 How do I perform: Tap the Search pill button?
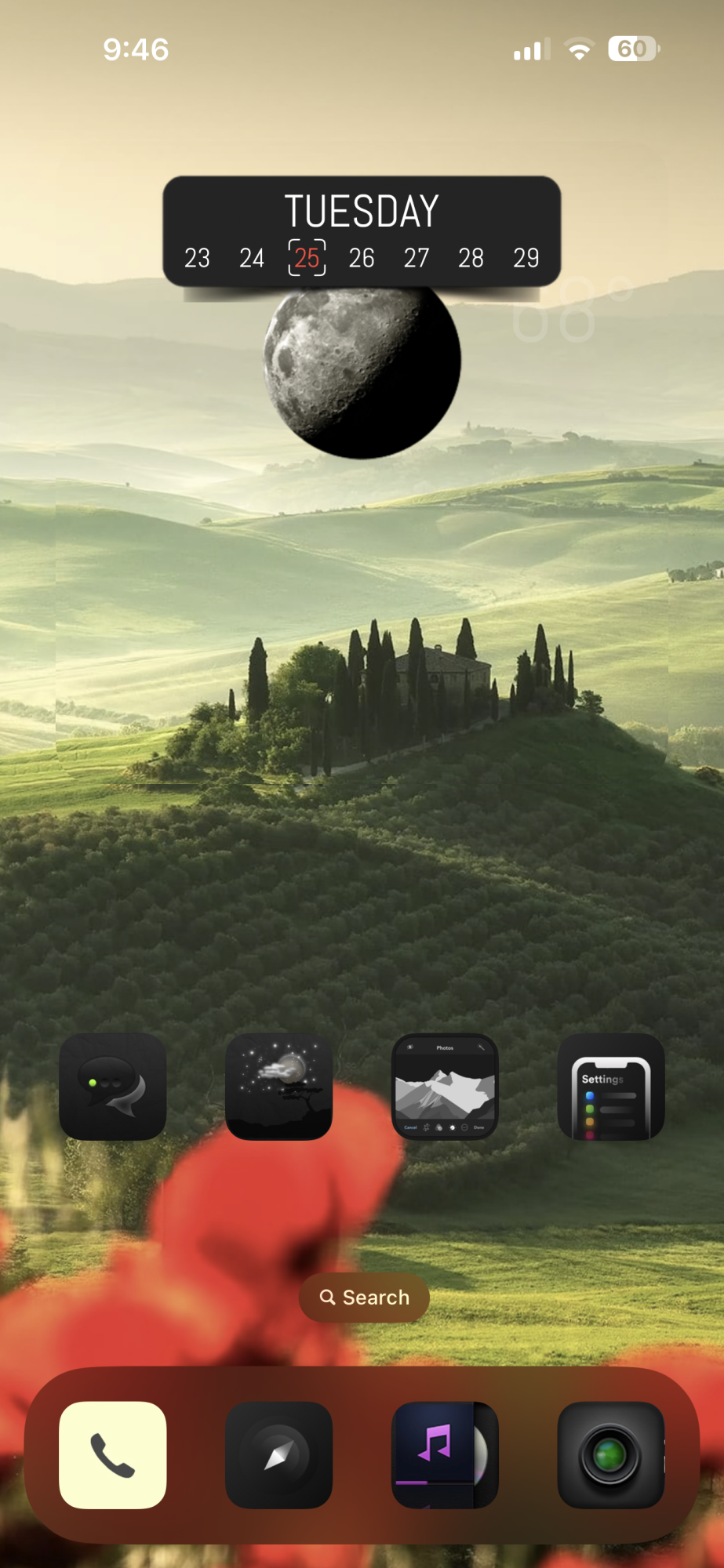click(x=364, y=1298)
